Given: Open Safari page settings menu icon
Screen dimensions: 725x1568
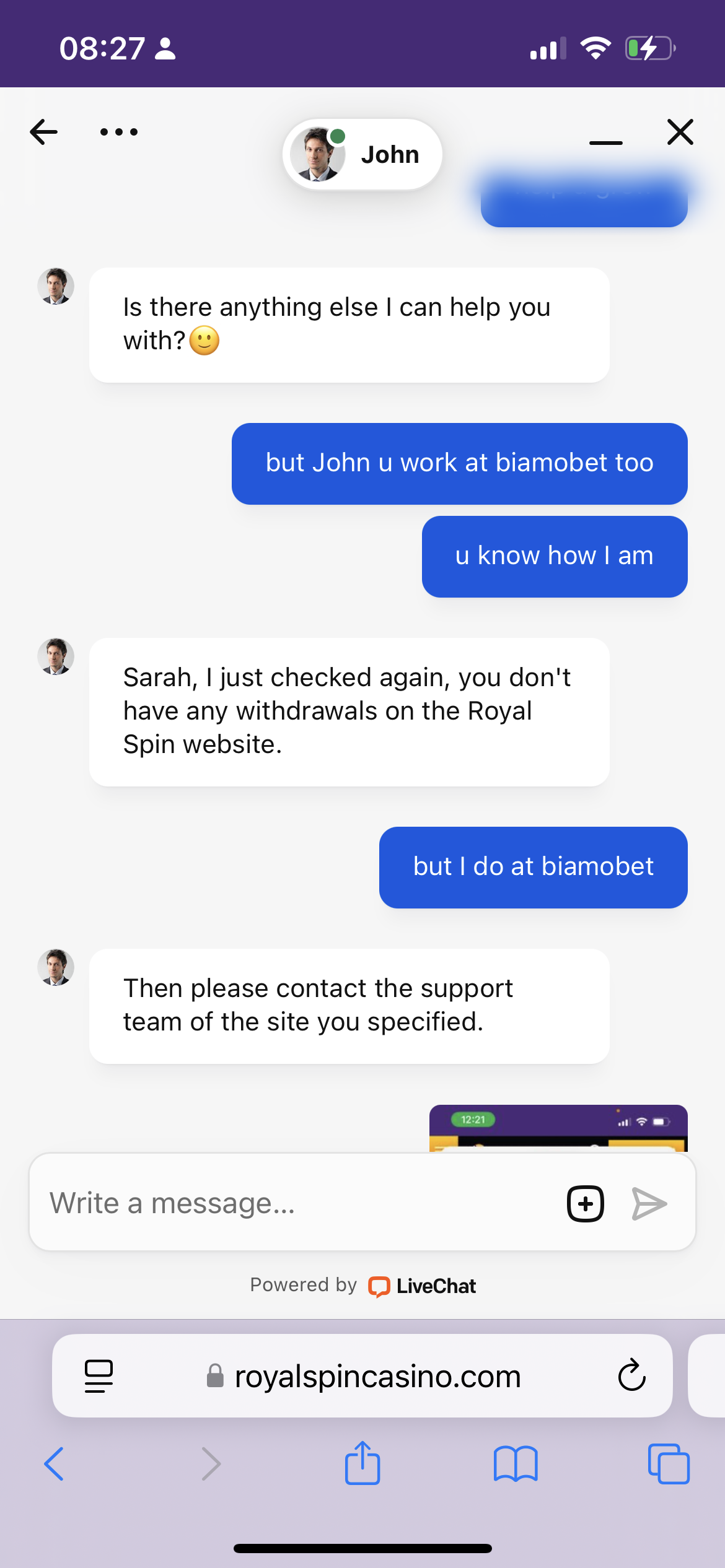Looking at the screenshot, I should pos(99,1376).
